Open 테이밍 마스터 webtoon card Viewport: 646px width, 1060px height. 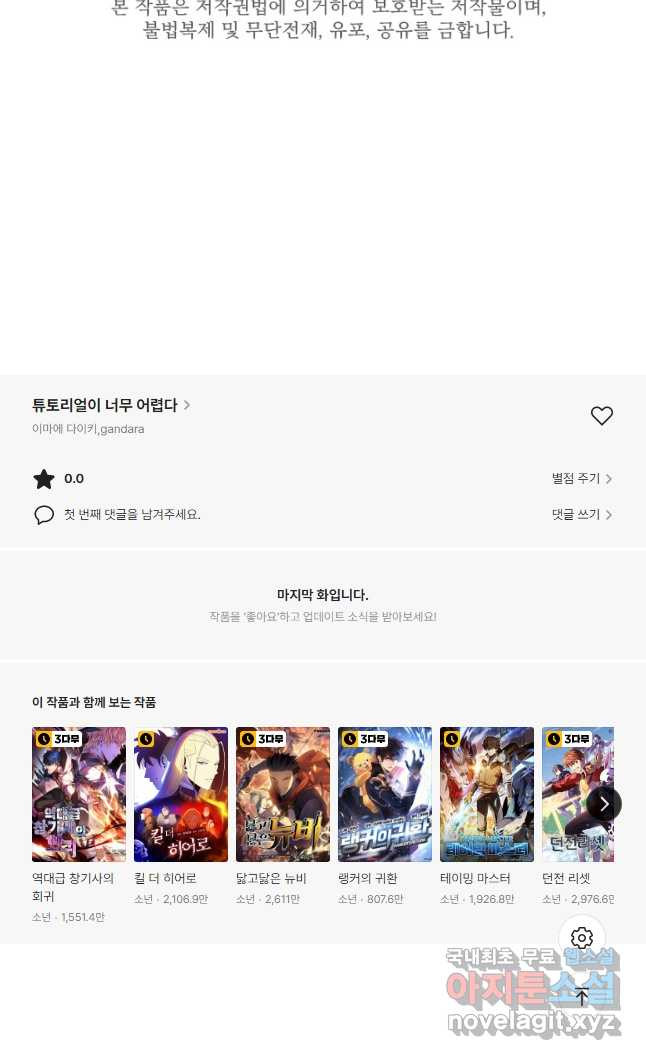coord(487,794)
